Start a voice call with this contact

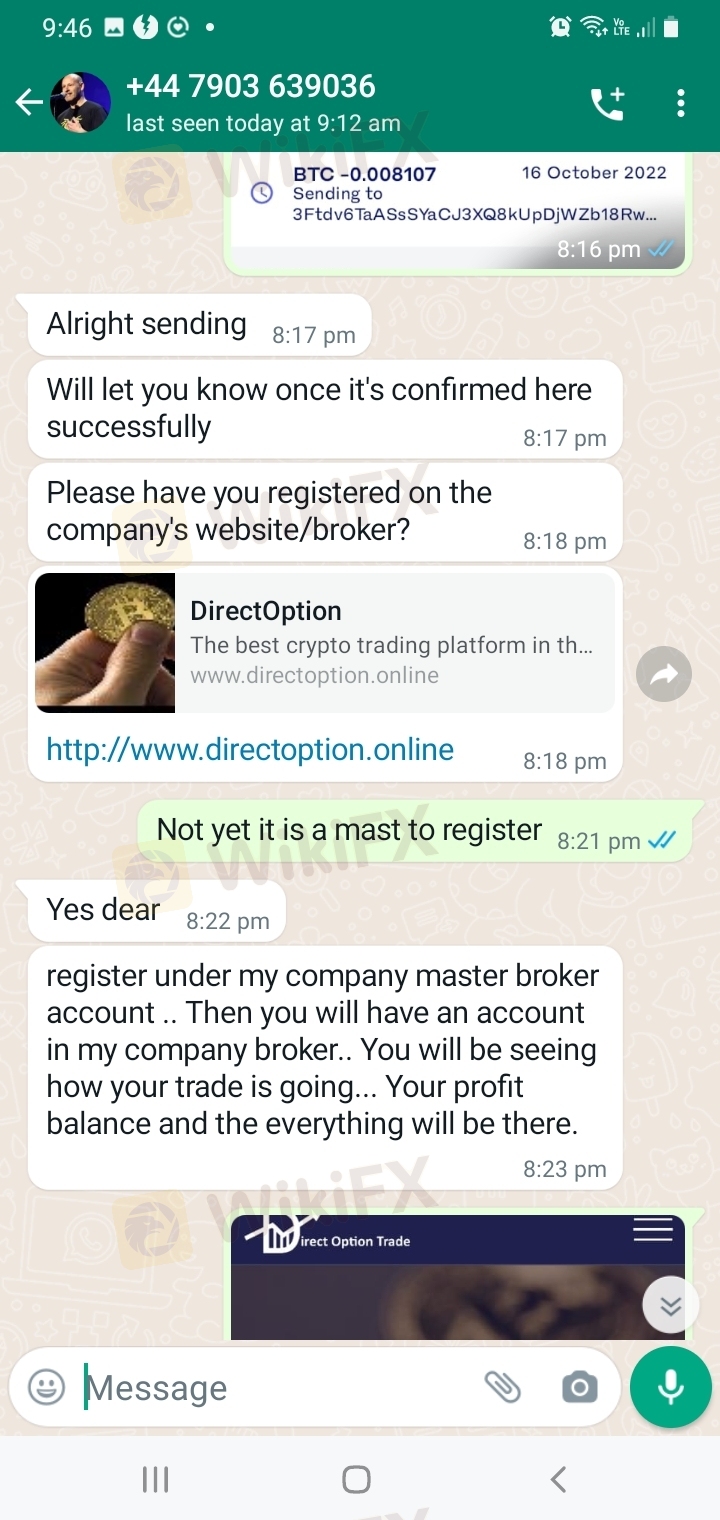[x=607, y=103]
